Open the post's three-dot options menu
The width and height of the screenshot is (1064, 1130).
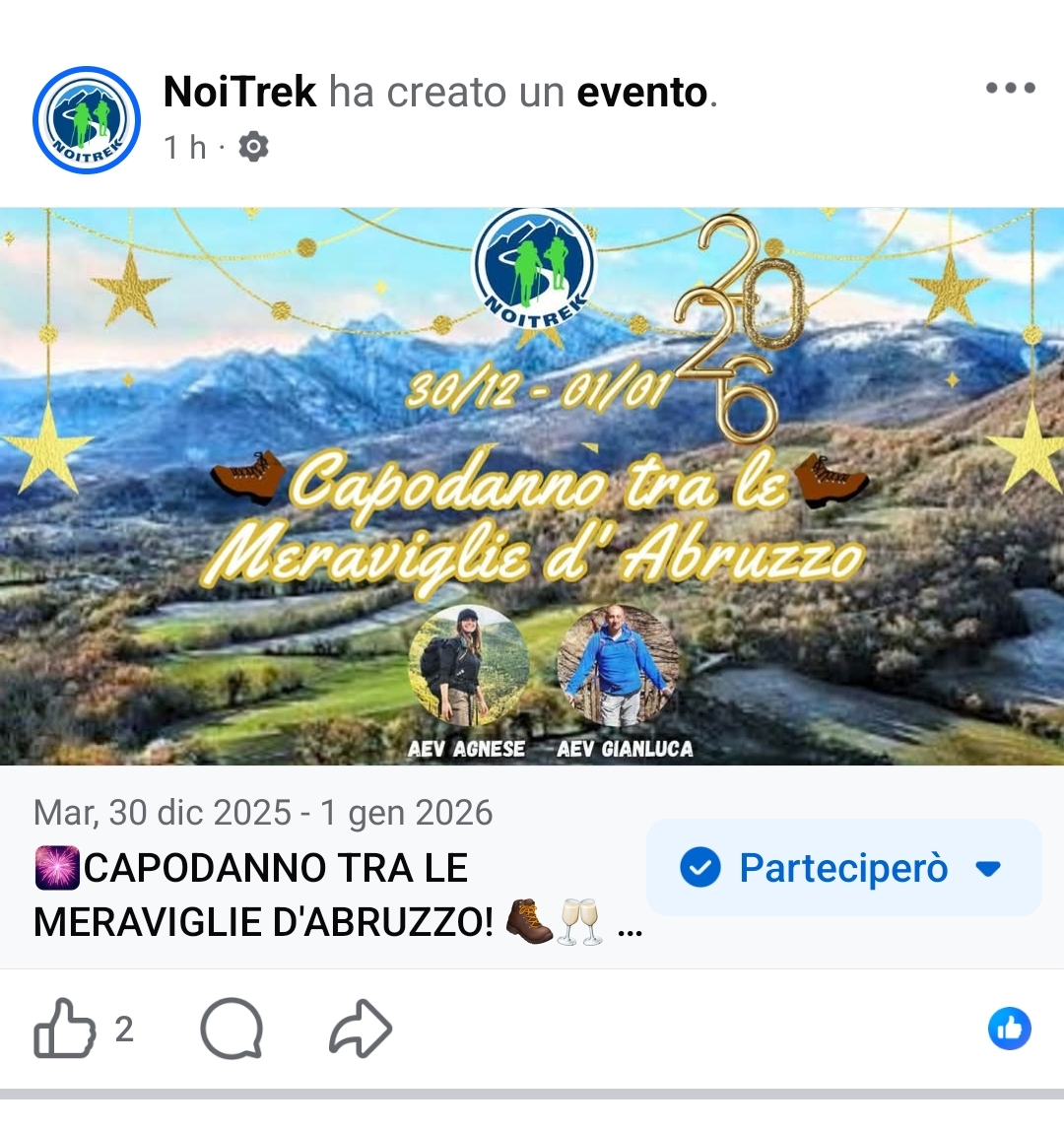[1010, 88]
